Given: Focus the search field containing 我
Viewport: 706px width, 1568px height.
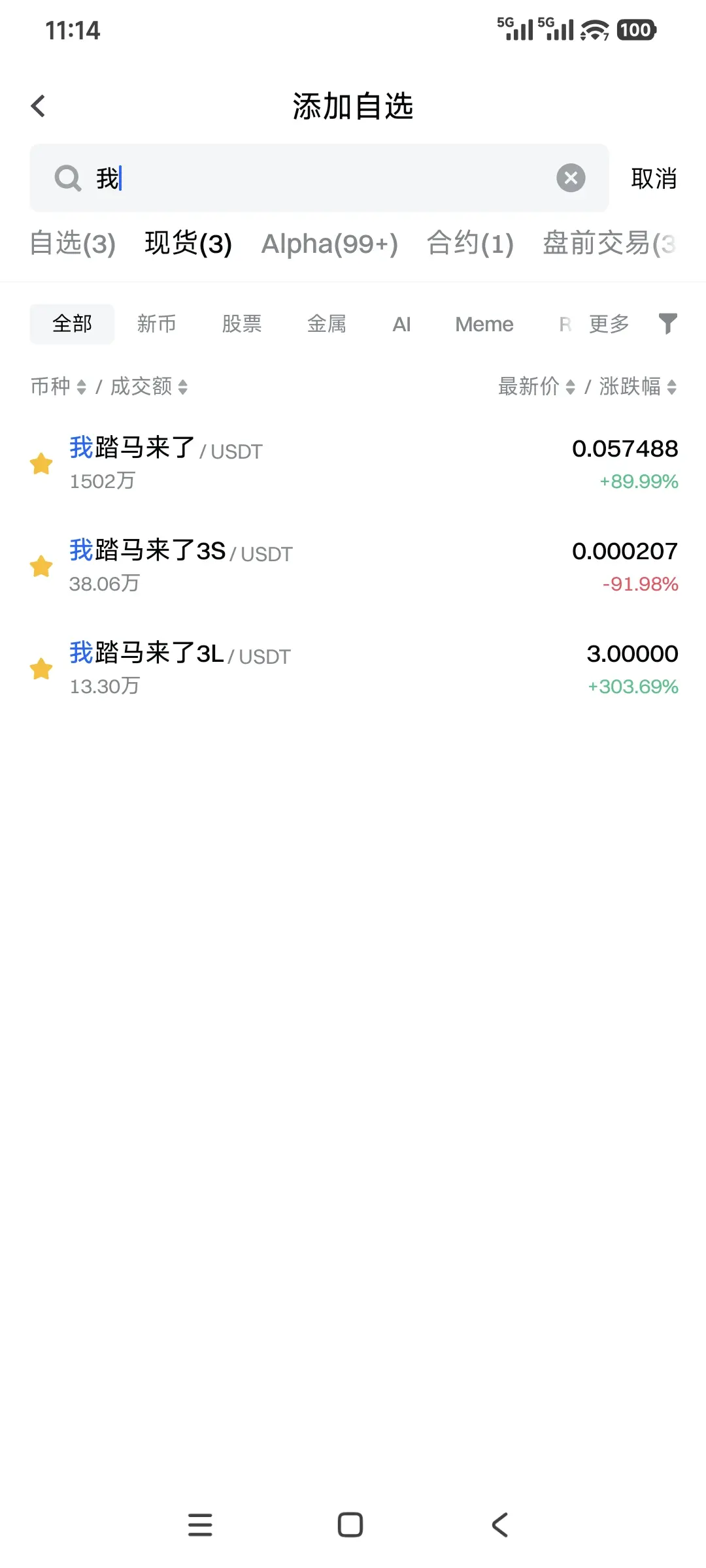Looking at the screenshot, I should coord(314,178).
